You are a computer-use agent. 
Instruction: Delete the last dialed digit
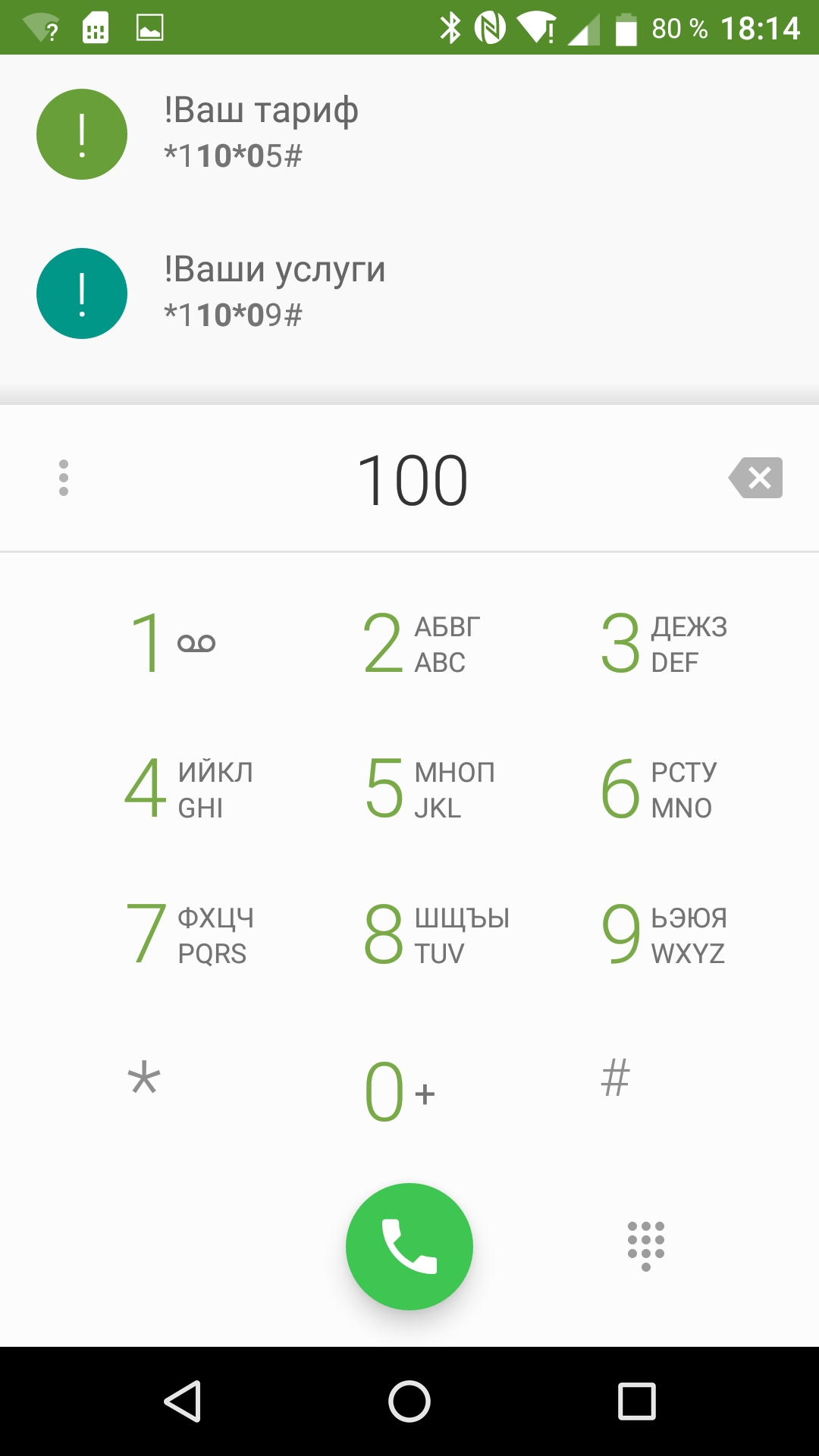tap(756, 478)
